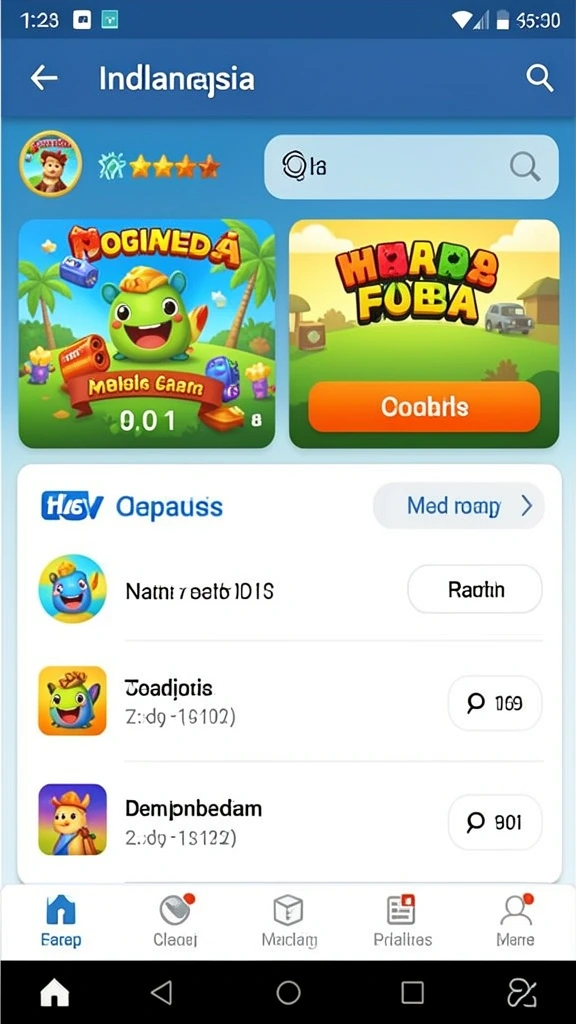Viewport: 576px width, 1024px height.
Task: Open the Med roamp link
Action: pos(458,506)
